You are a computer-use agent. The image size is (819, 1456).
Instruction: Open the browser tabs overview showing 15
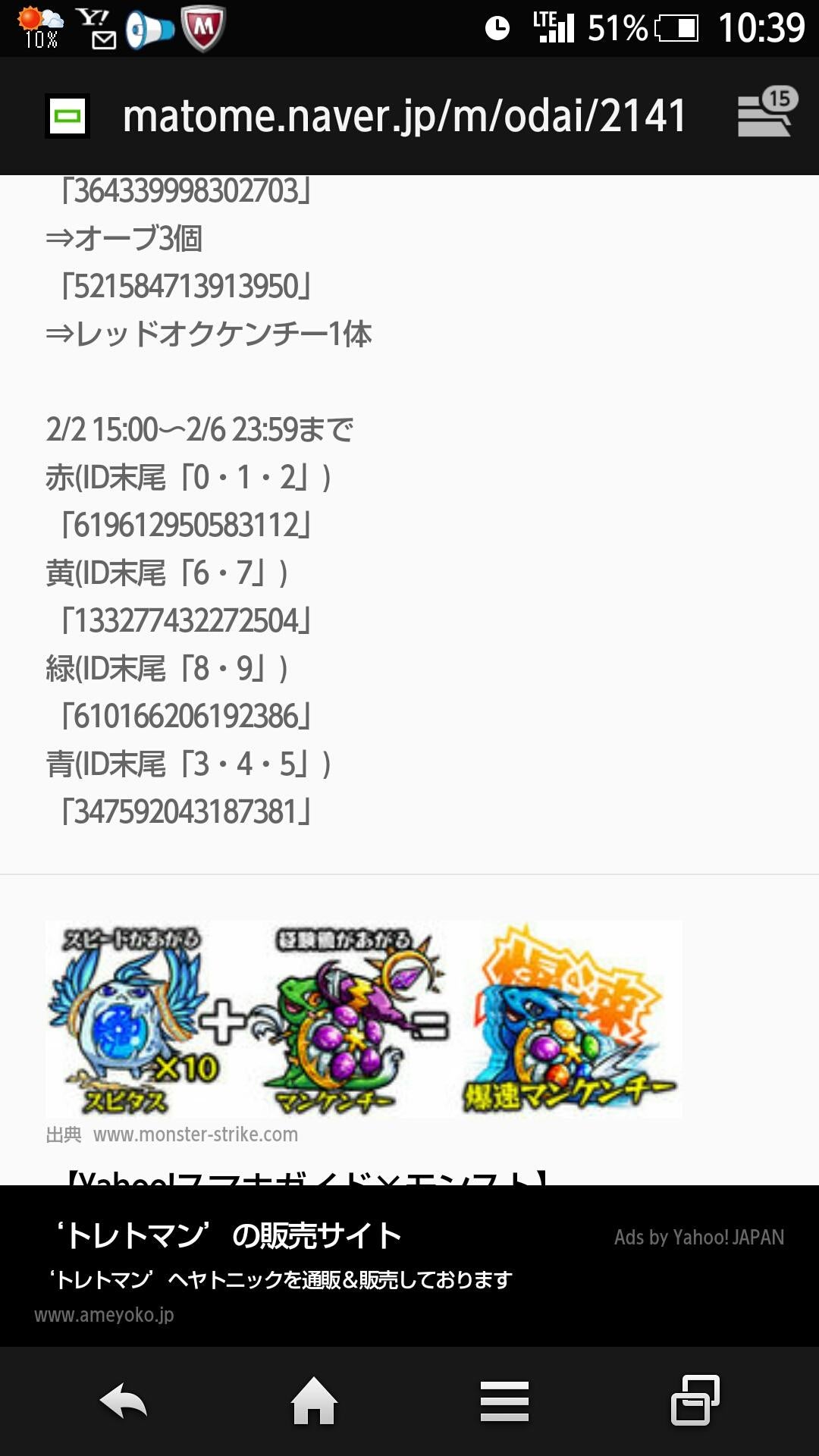[766, 114]
